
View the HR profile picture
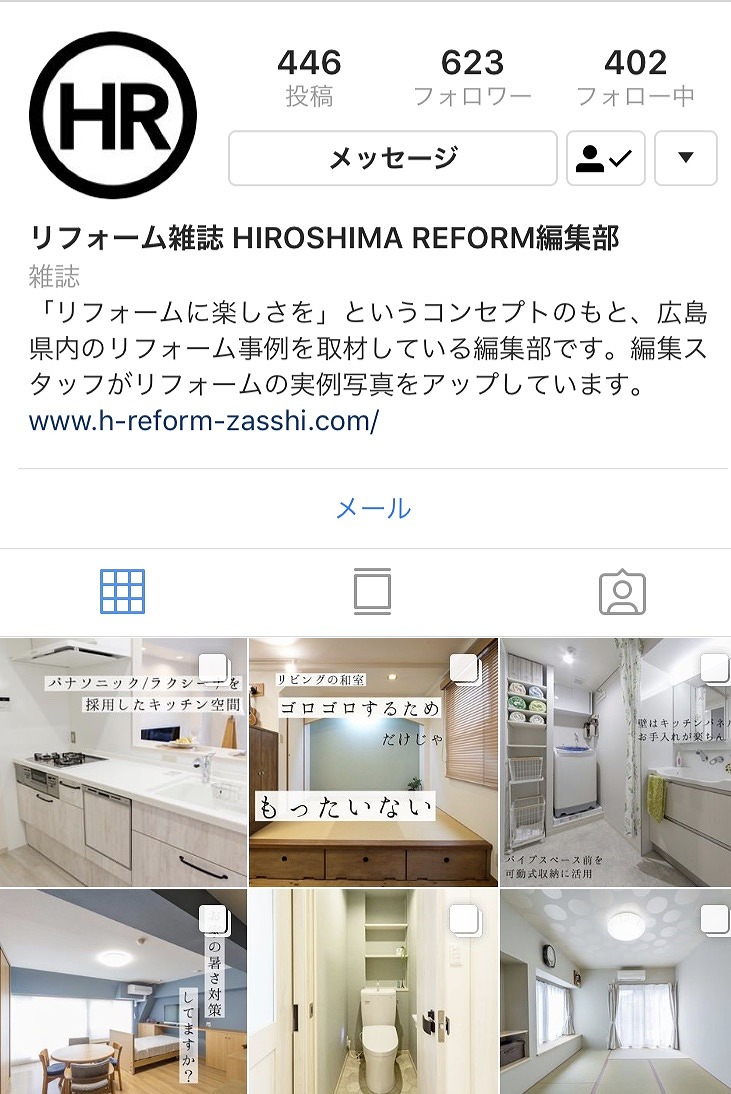point(113,114)
